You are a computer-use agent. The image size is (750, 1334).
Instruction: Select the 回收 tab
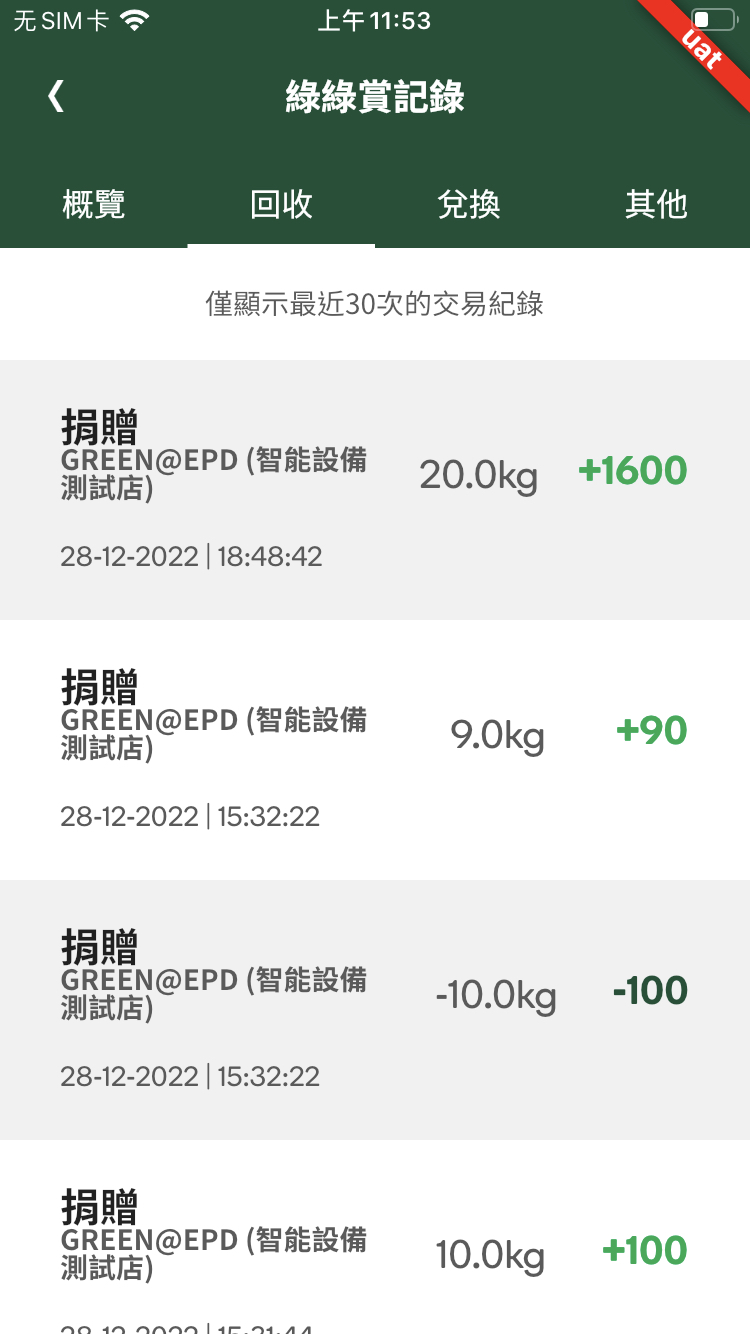click(281, 204)
